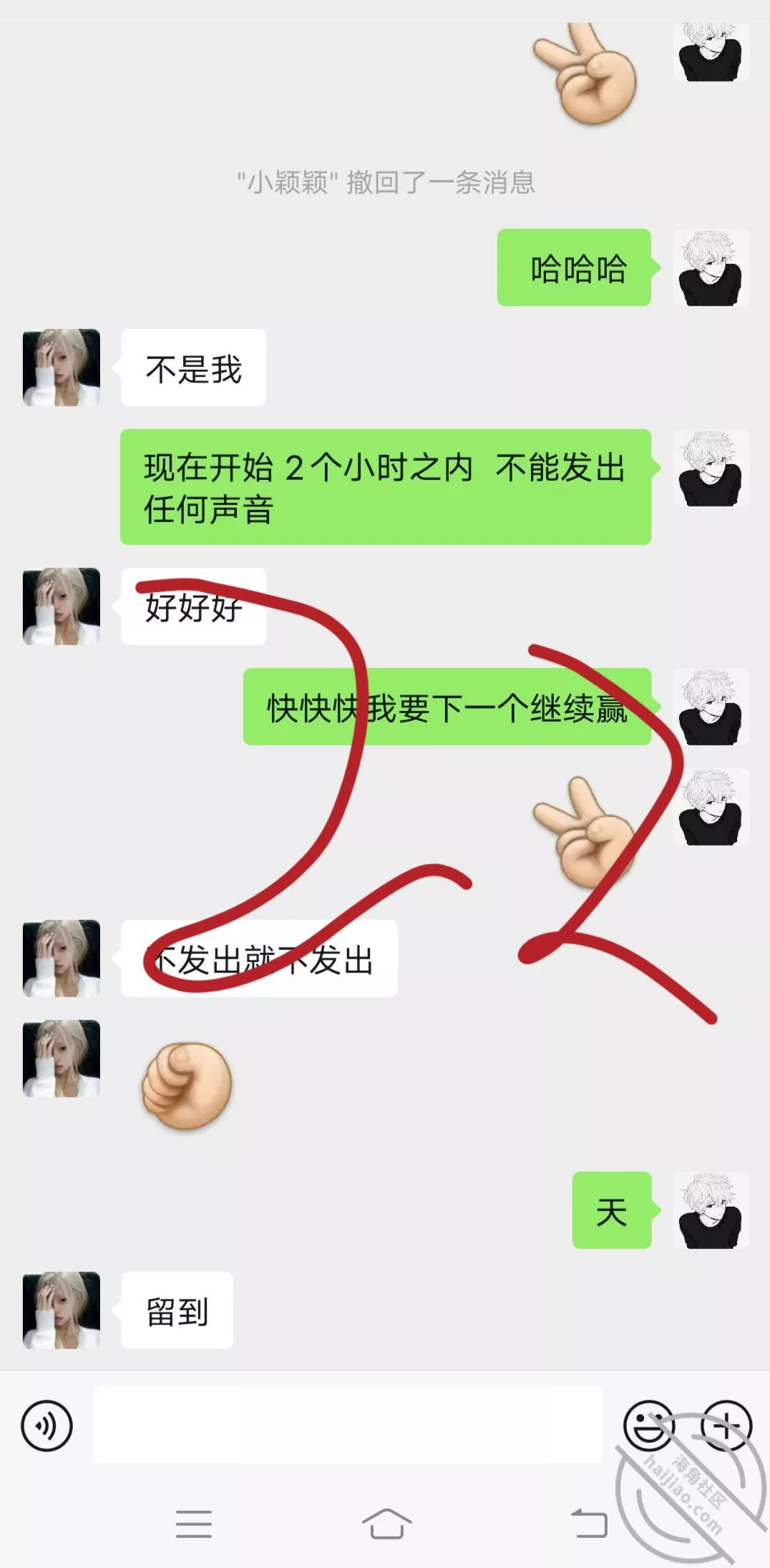Image resolution: width=770 pixels, height=1568 pixels.
Task: Focus the message text field
Action: (347, 1425)
